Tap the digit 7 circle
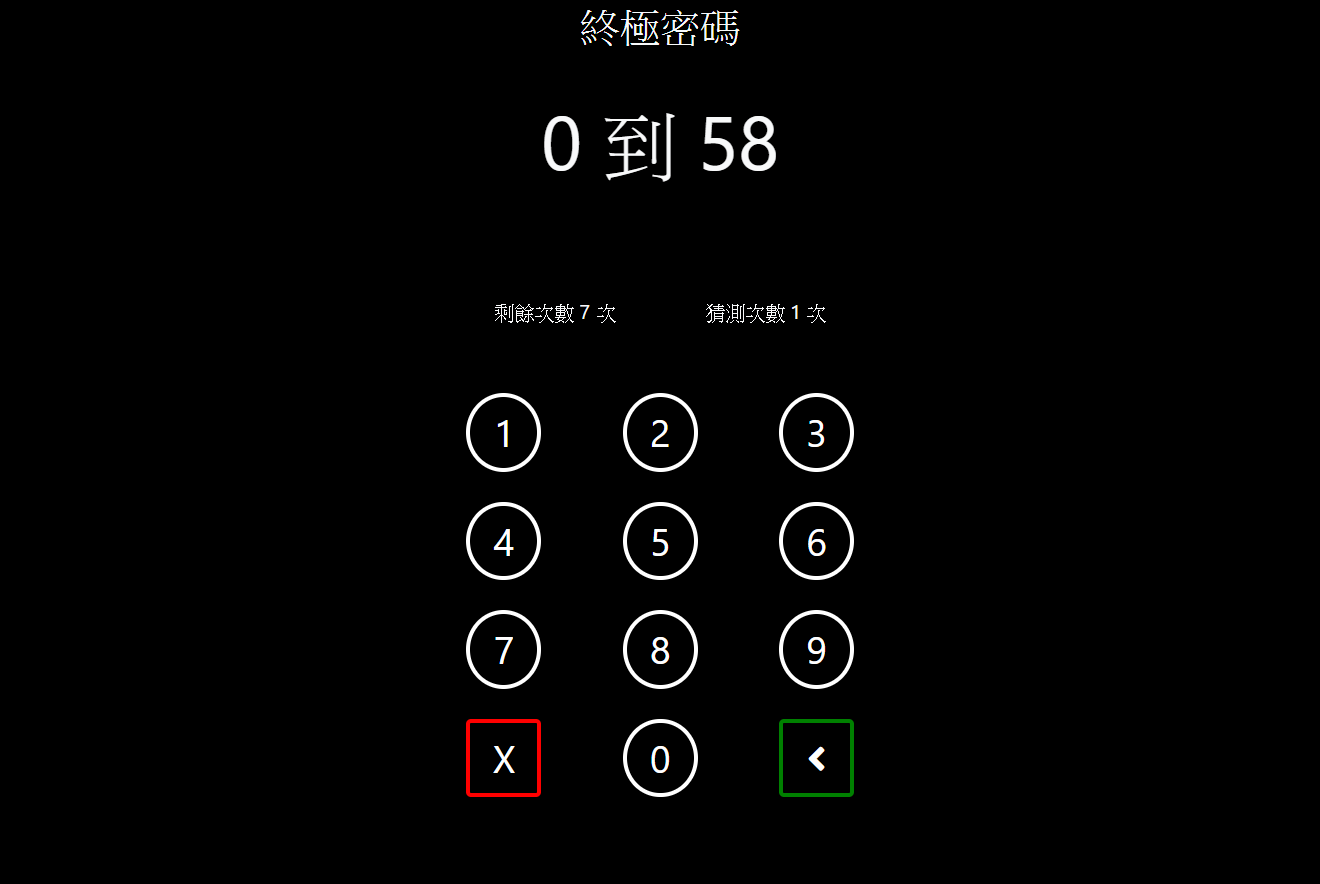The image size is (1320, 884). point(503,650)
